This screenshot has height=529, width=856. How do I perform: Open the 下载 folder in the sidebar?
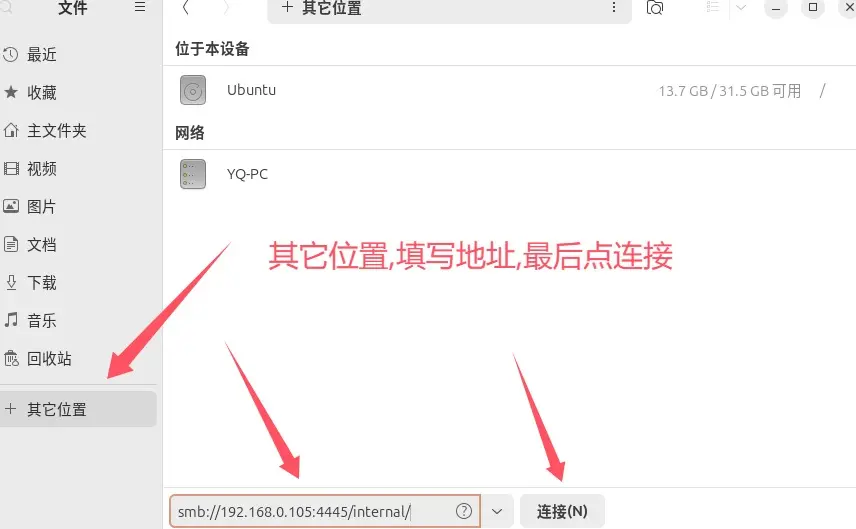(x=41, y=282)
